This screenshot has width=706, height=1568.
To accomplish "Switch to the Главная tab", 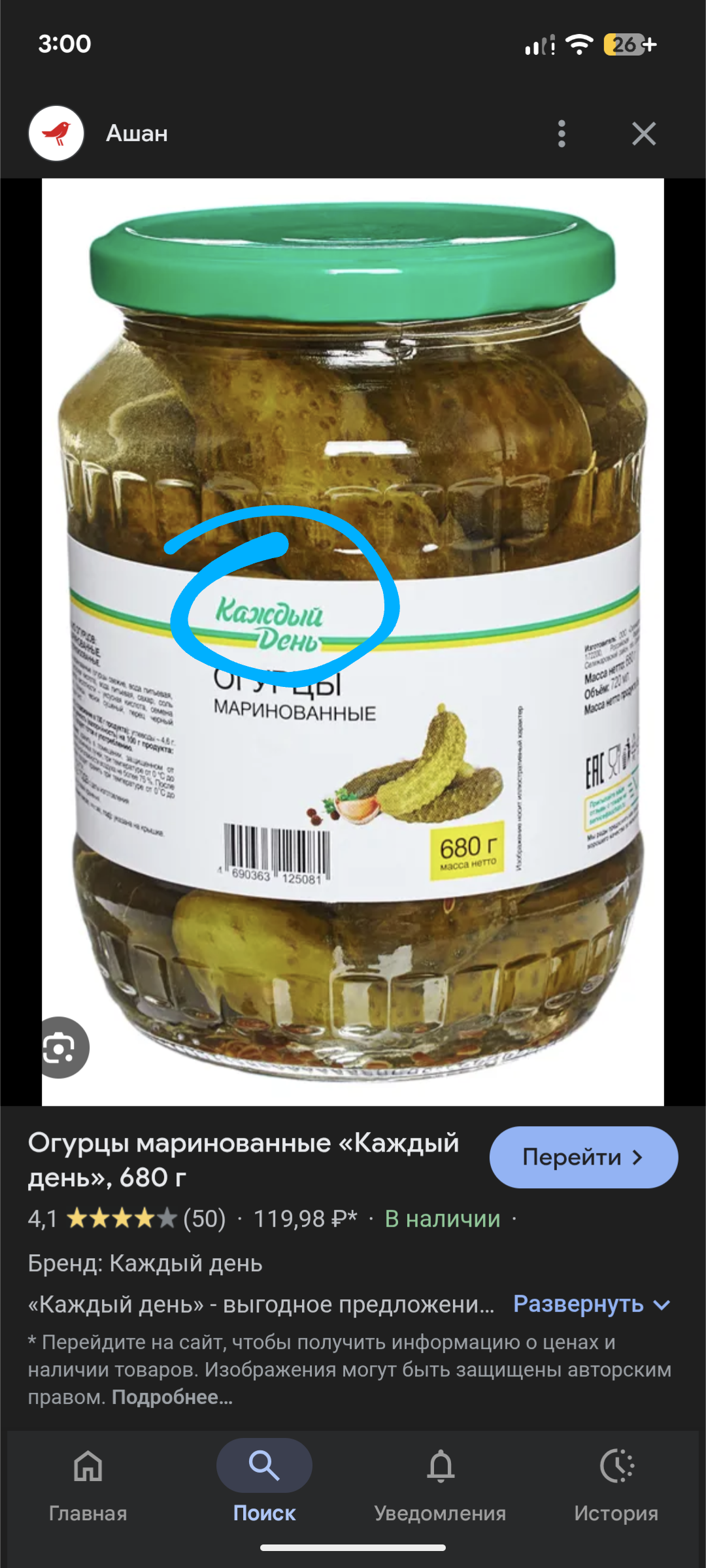I will click(88, 1482).
